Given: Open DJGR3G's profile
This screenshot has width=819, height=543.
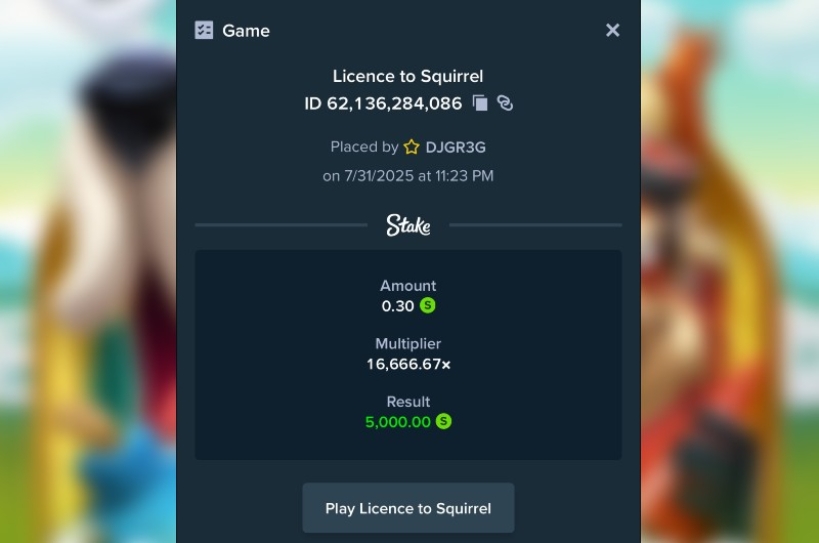Looking at the screenshot, I should tap(455, 147).
